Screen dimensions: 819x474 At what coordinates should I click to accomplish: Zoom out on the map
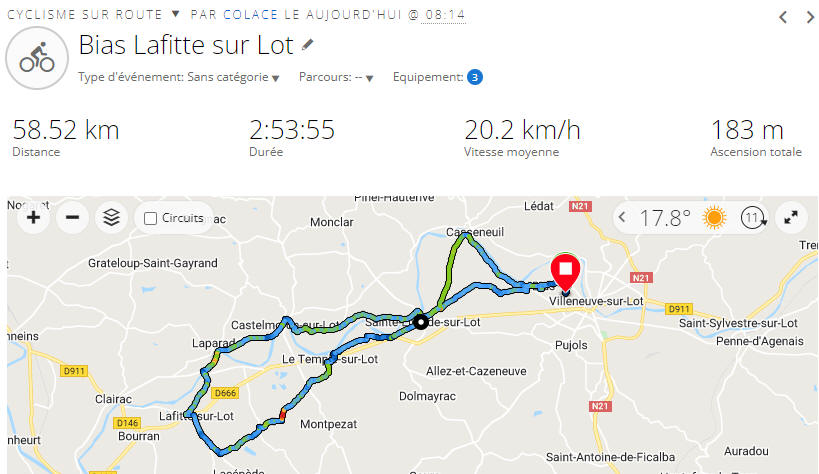(73, 218)
